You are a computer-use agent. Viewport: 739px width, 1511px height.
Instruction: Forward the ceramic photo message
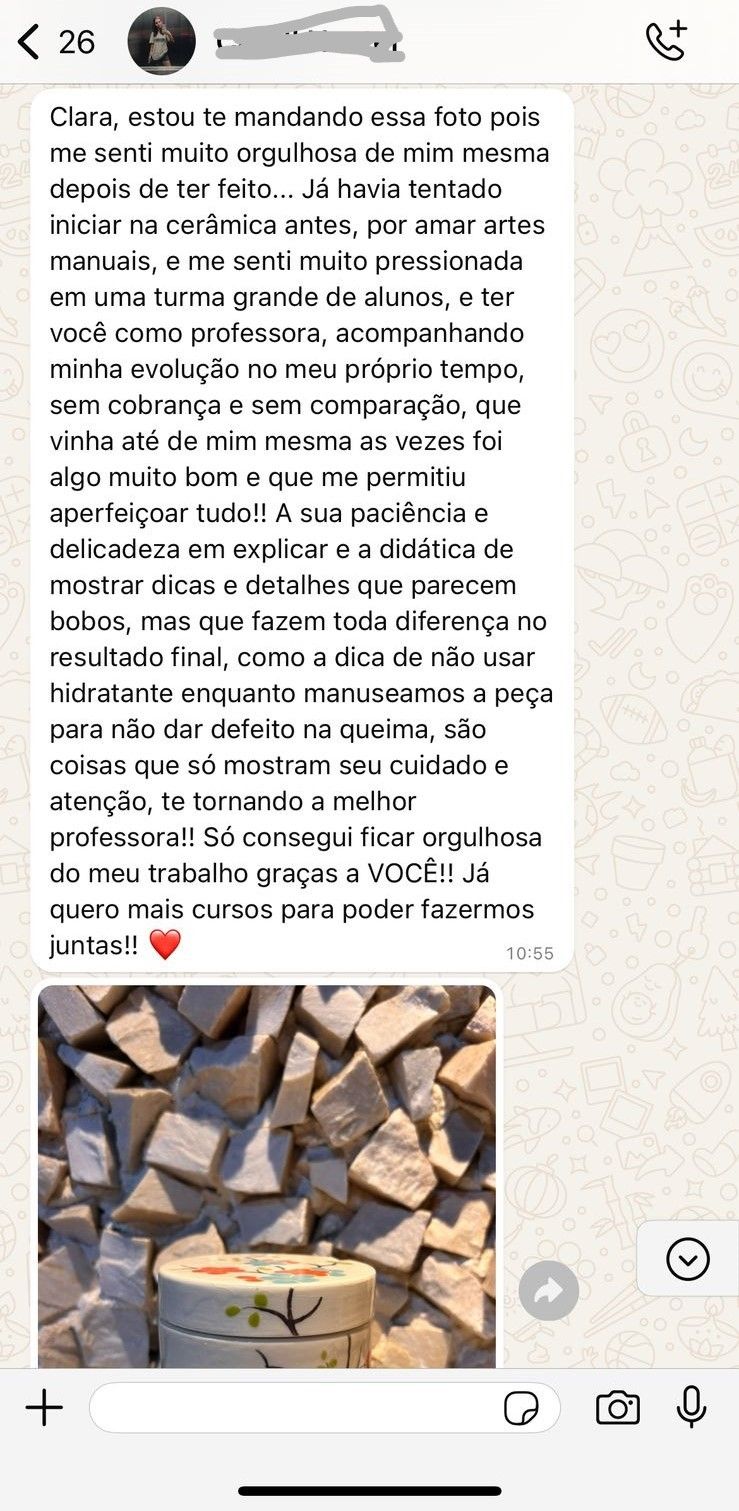pyautogui.click(x=549, y=1291)
